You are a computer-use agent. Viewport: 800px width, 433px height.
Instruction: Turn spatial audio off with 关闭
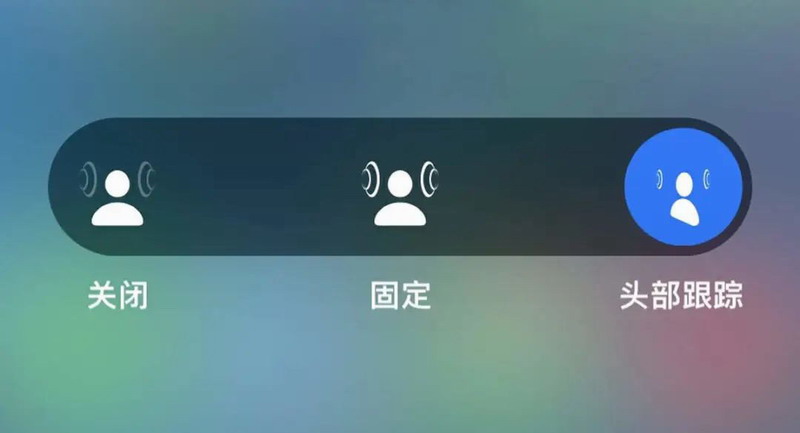[118, 190]
